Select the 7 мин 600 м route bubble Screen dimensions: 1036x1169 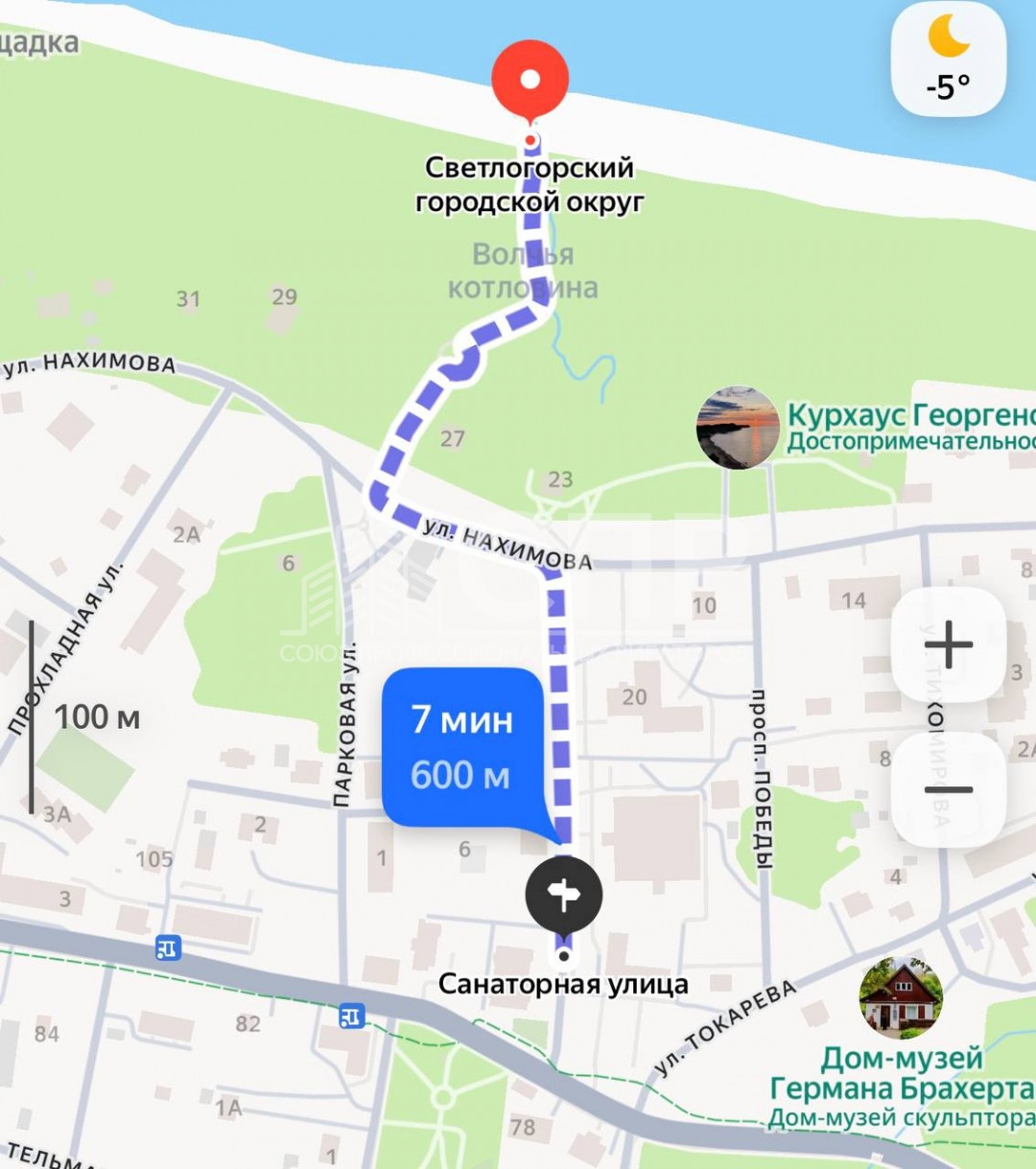[463, 747]
